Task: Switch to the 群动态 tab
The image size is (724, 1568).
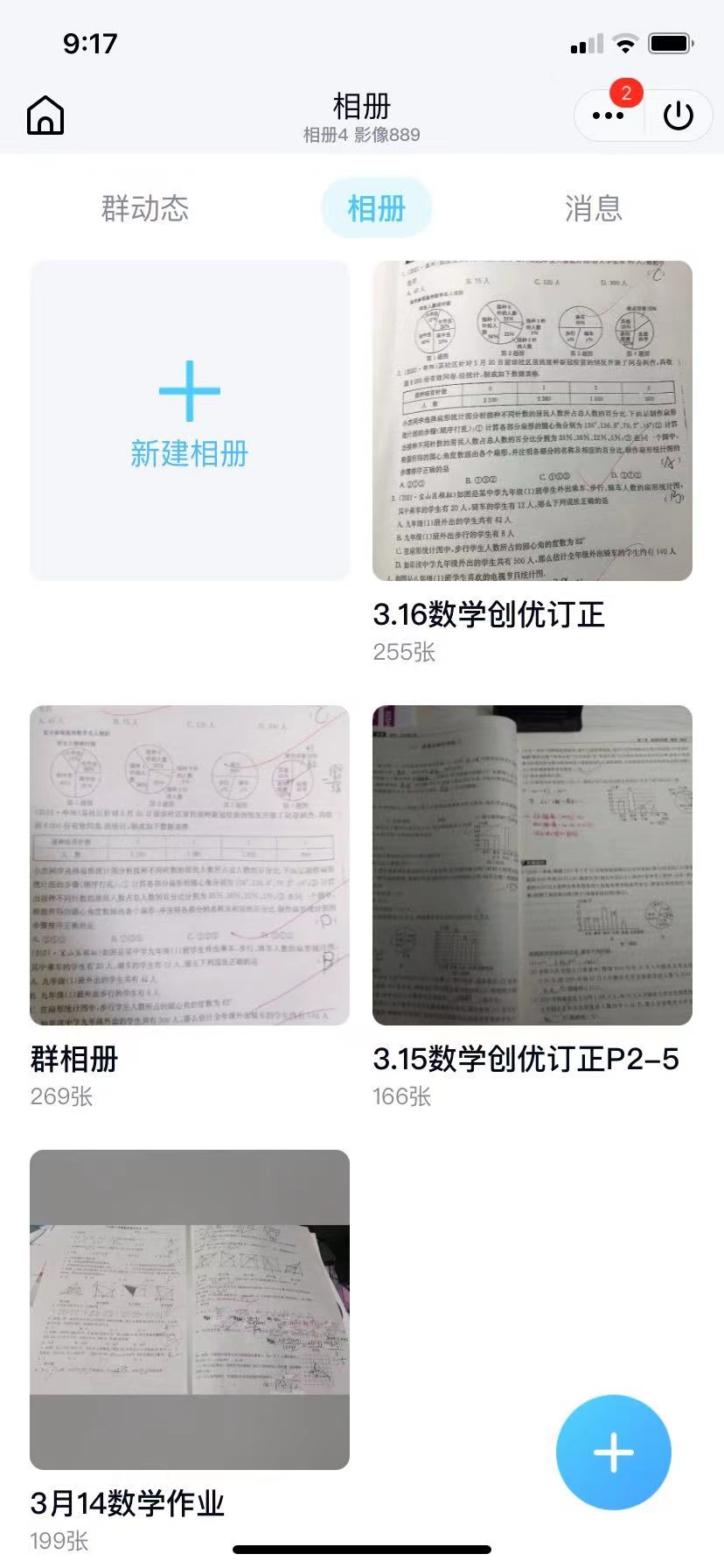Action: click(145, 209)
